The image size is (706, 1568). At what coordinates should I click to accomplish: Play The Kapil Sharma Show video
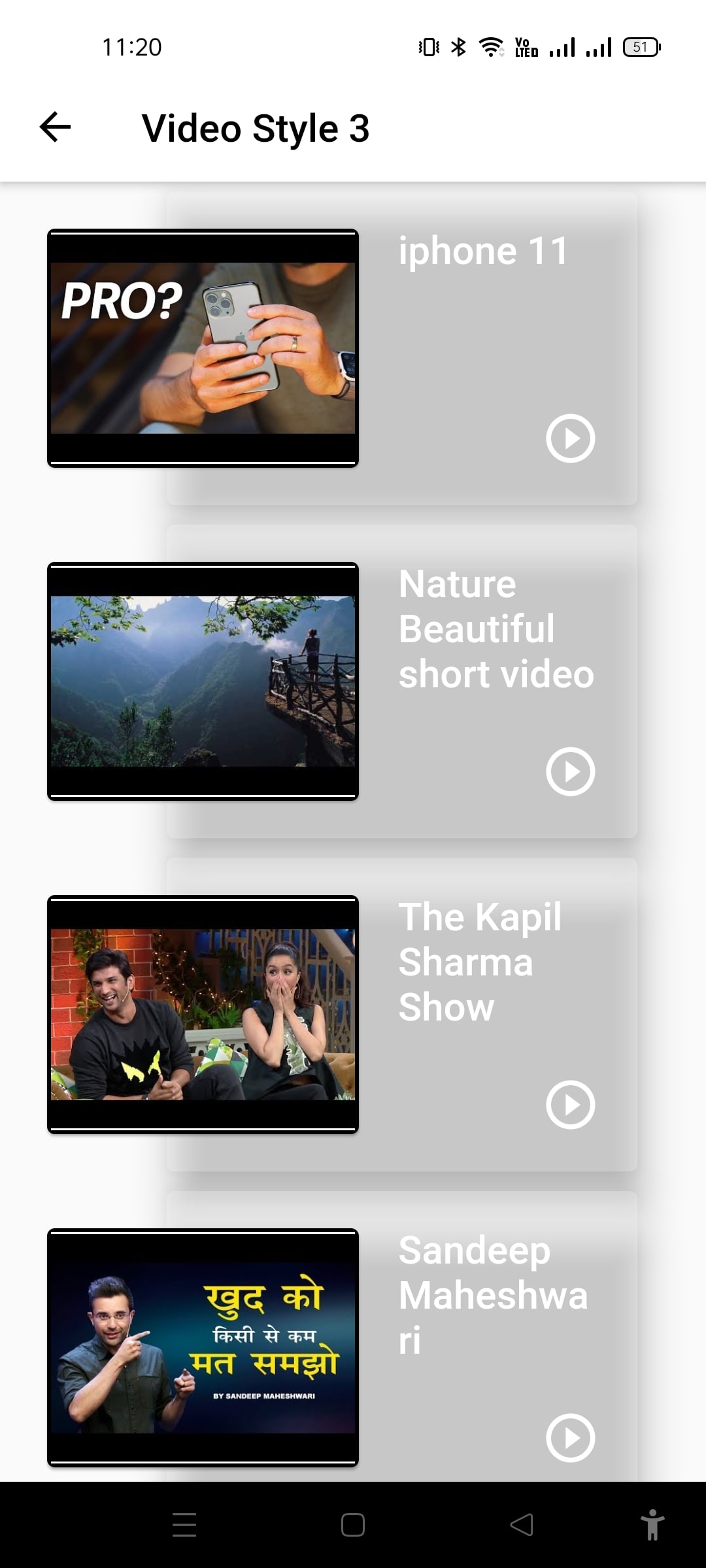click(570, 1105)
